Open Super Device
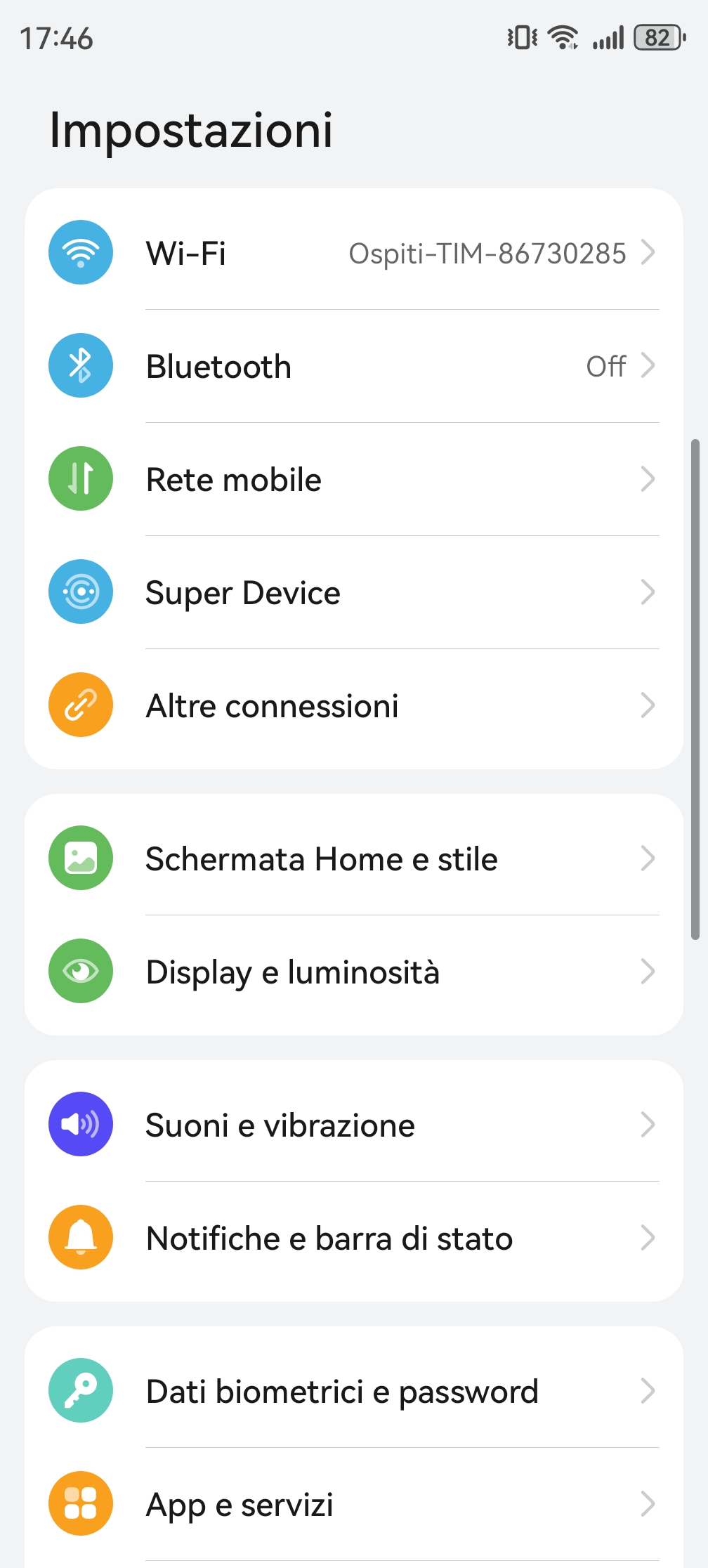Viewport: 708px width, 1568px height. pyautogui.click(x=354, y=592)
